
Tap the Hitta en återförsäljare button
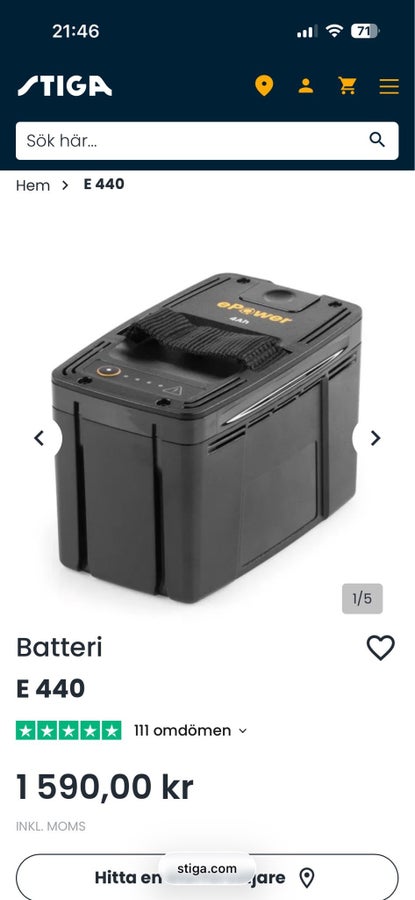(207, 877)
